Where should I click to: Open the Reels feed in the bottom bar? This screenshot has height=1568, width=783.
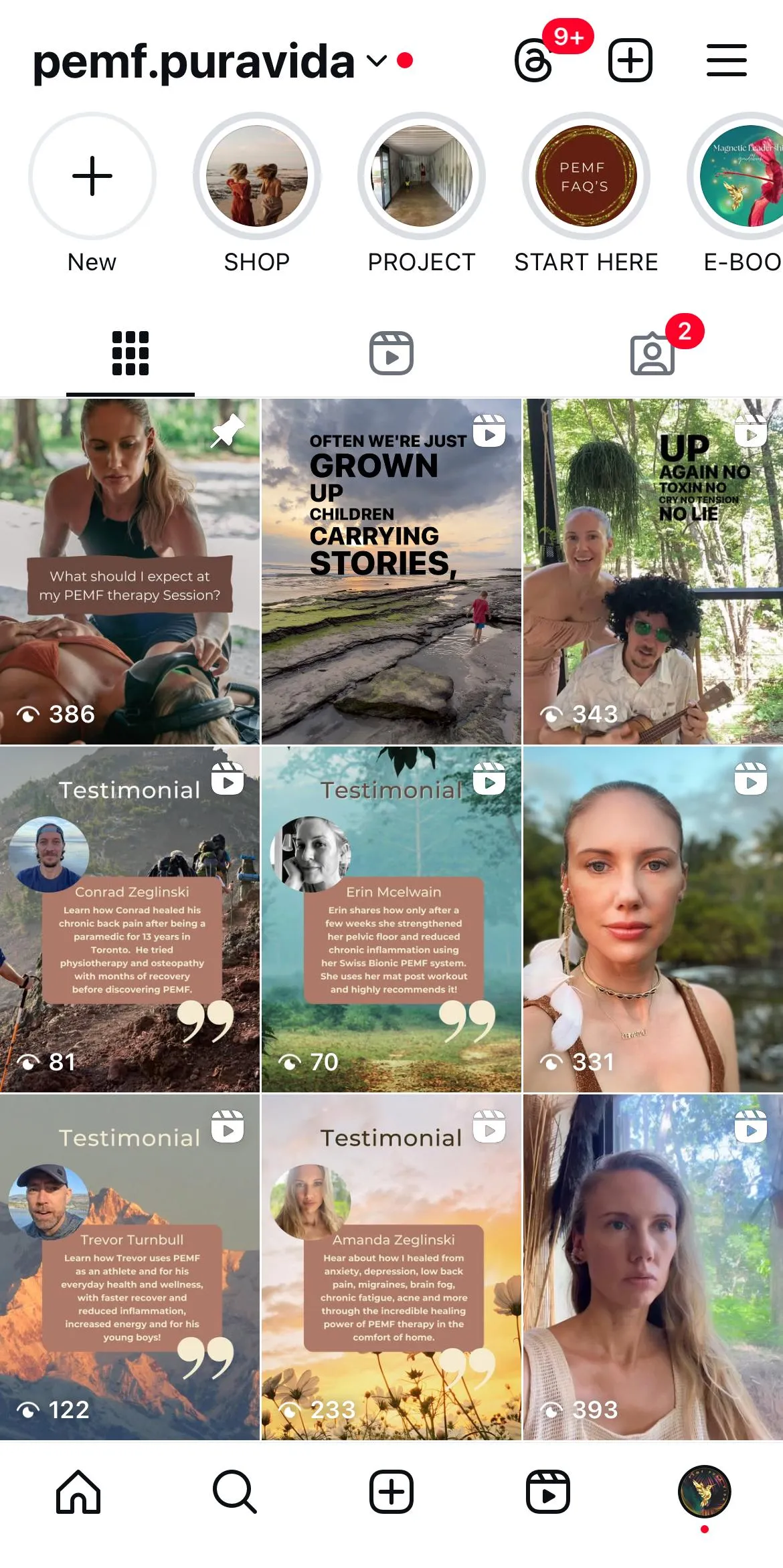(548, 1492)
